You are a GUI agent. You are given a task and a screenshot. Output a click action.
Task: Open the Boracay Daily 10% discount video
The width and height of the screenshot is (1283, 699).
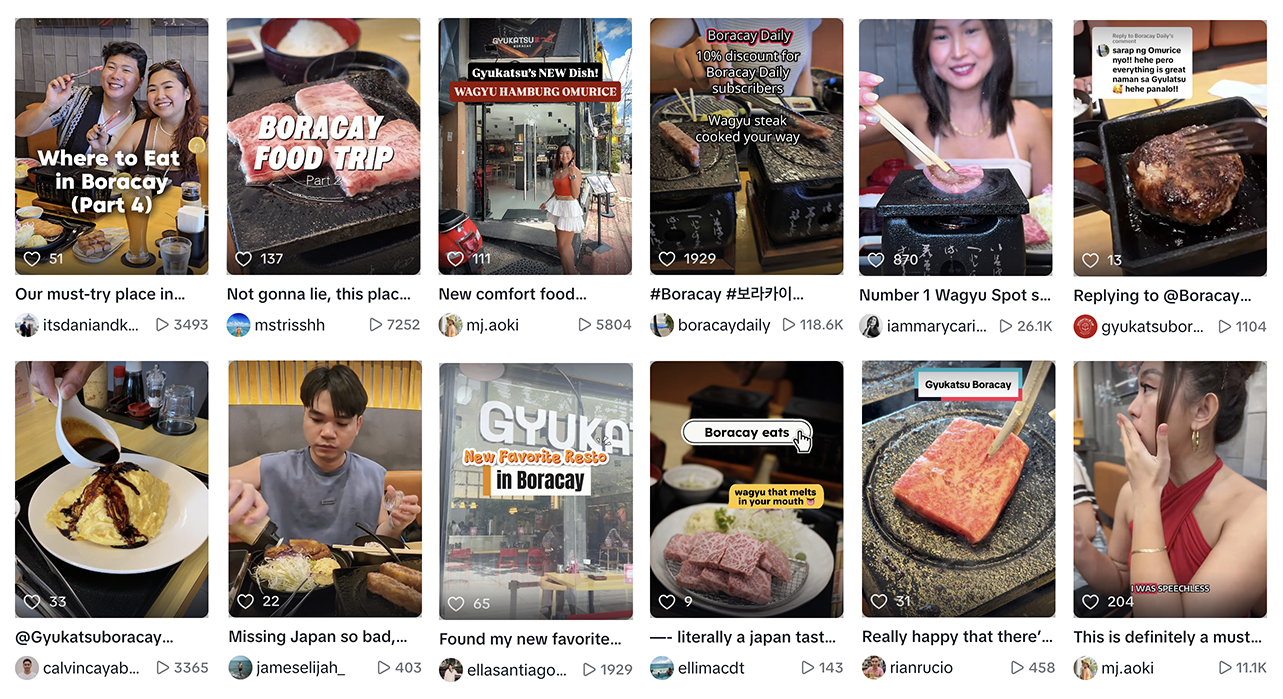[746, 146]
